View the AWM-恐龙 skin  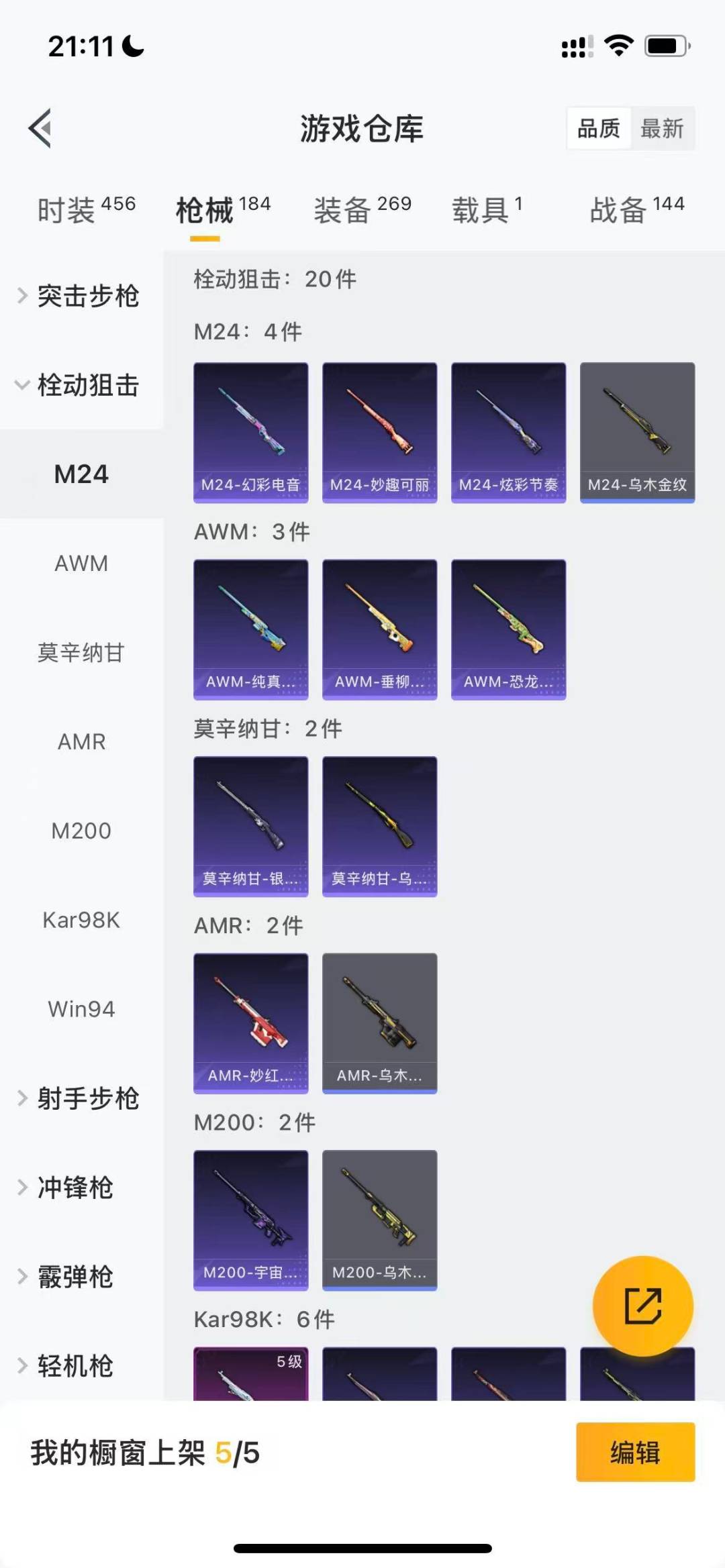[x=509, y=628]
